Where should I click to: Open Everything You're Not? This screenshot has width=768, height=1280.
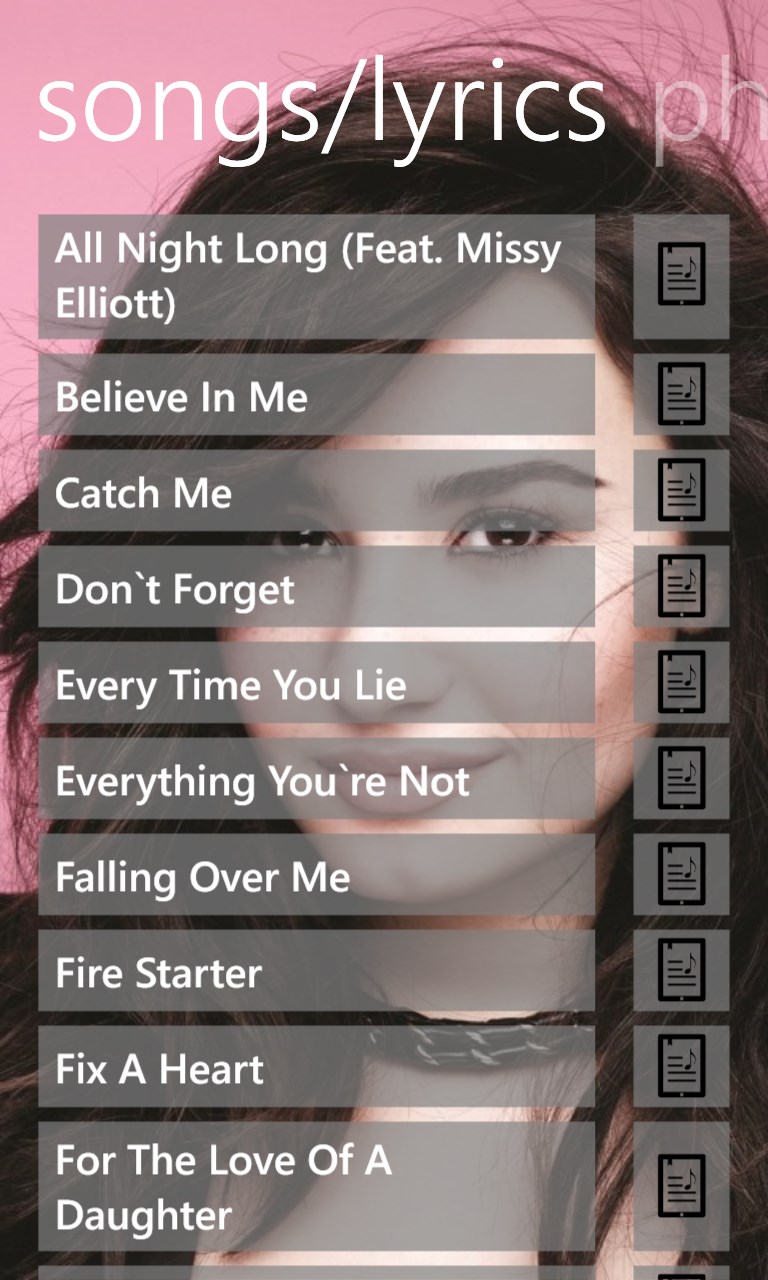(316, 780)
